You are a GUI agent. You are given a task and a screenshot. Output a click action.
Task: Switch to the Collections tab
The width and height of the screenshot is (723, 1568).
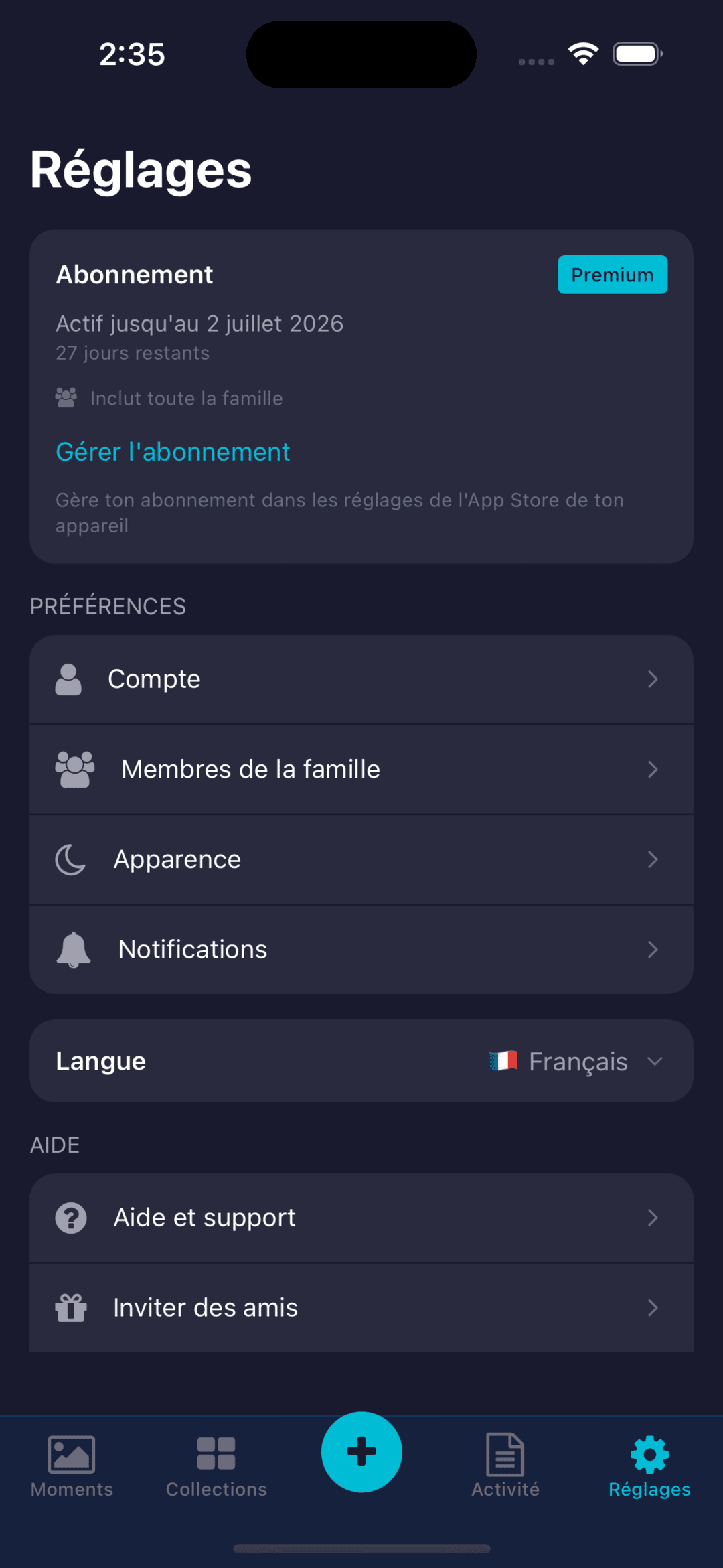216,1467
